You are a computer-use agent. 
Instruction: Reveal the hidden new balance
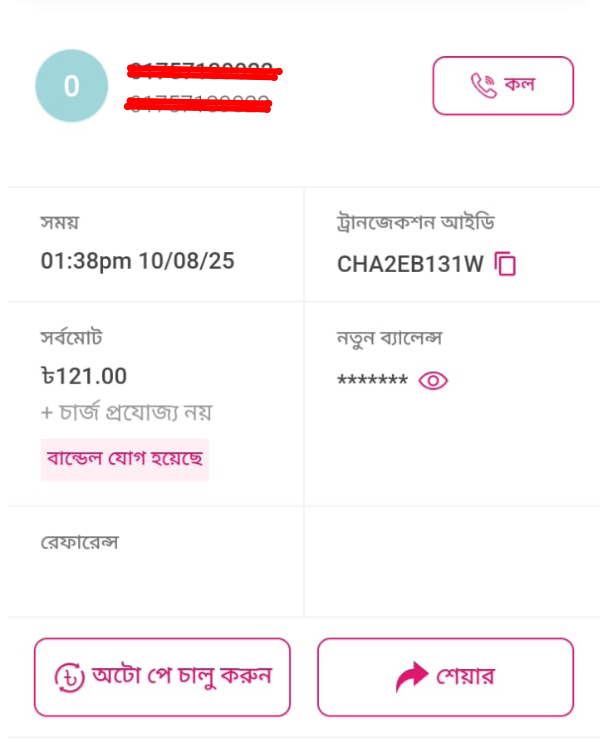433,380
